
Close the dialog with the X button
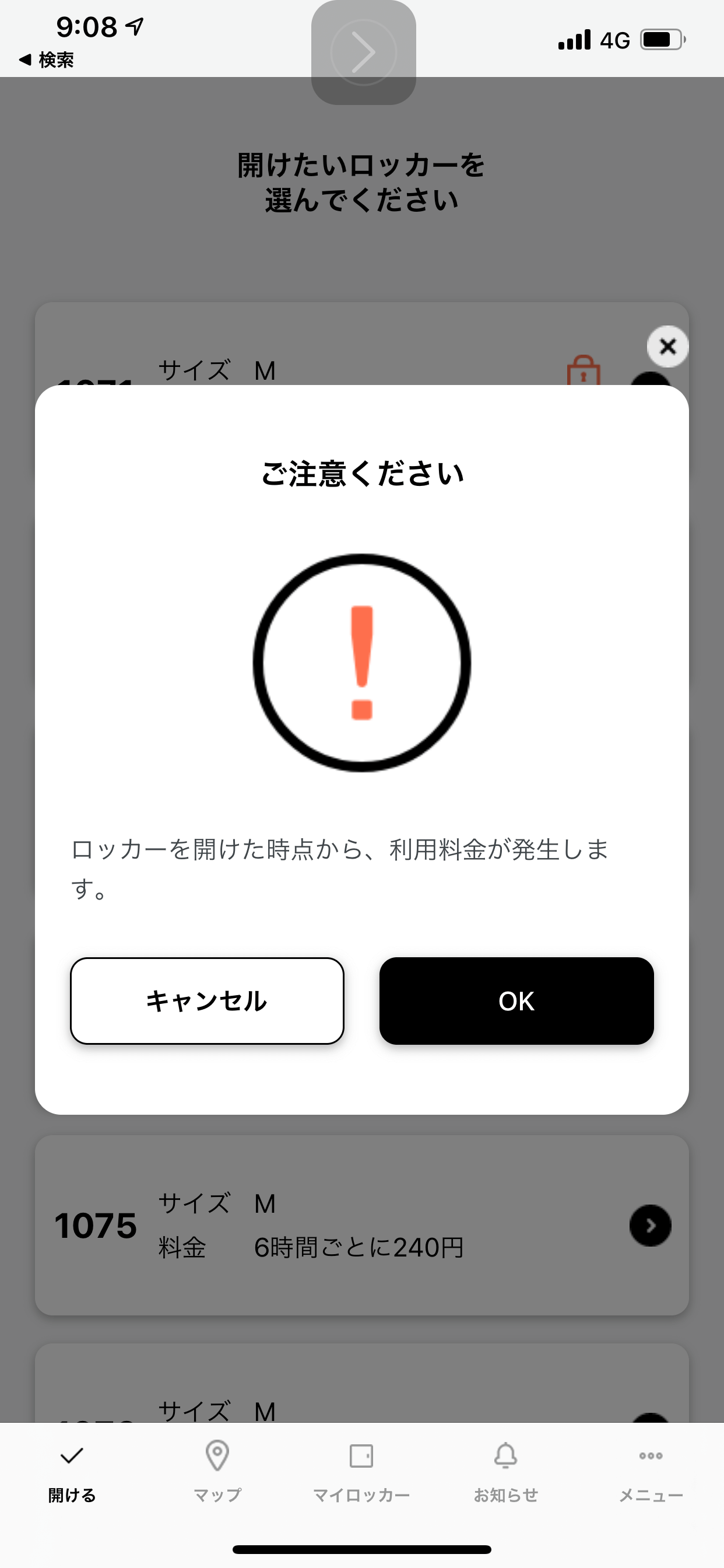pos(667,346)
